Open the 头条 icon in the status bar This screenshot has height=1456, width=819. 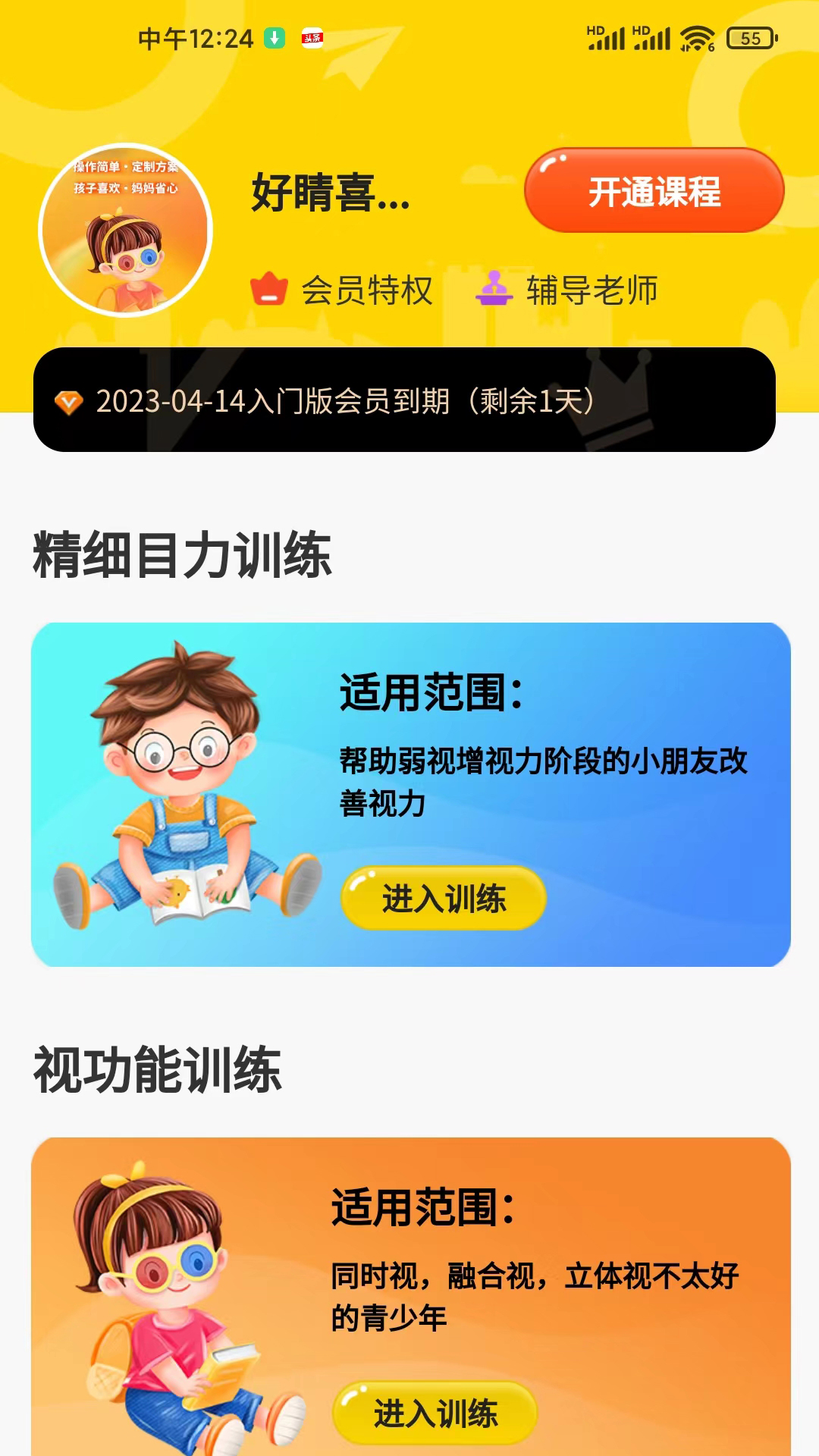pyautogui.click(x=313, y=36)
